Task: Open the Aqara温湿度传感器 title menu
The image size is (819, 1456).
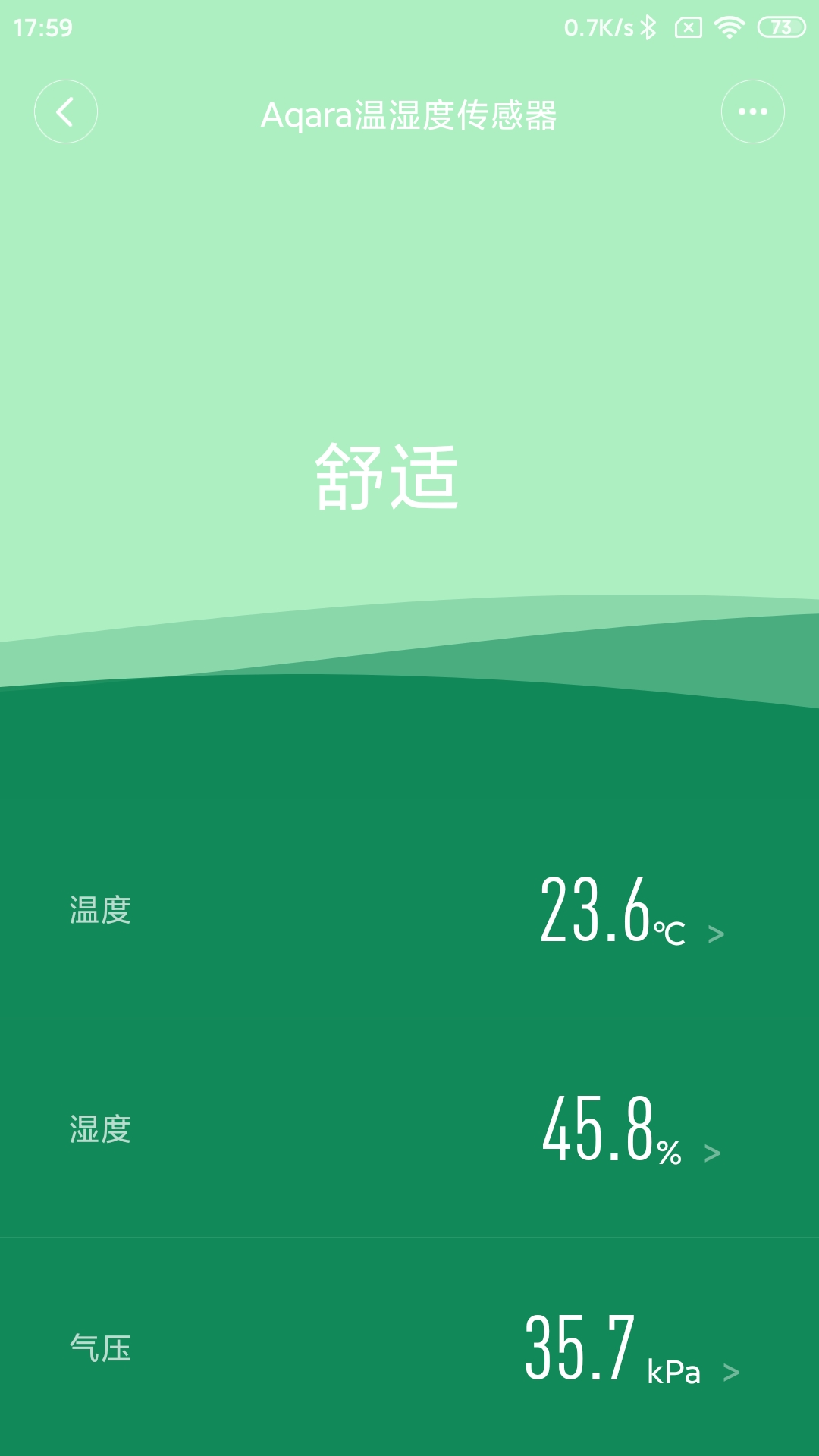Action: click(409, 114)
